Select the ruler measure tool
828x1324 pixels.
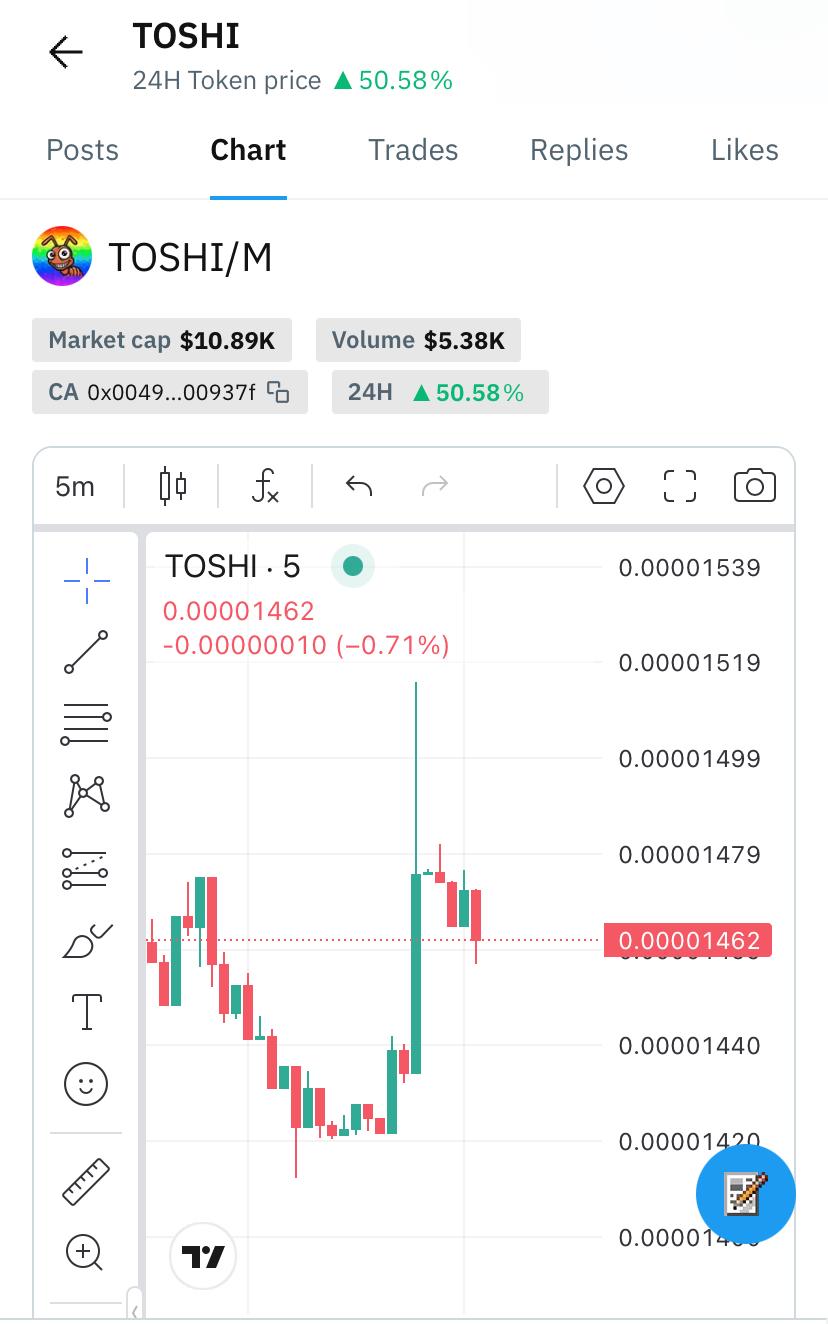click(x=86, y=1181)
